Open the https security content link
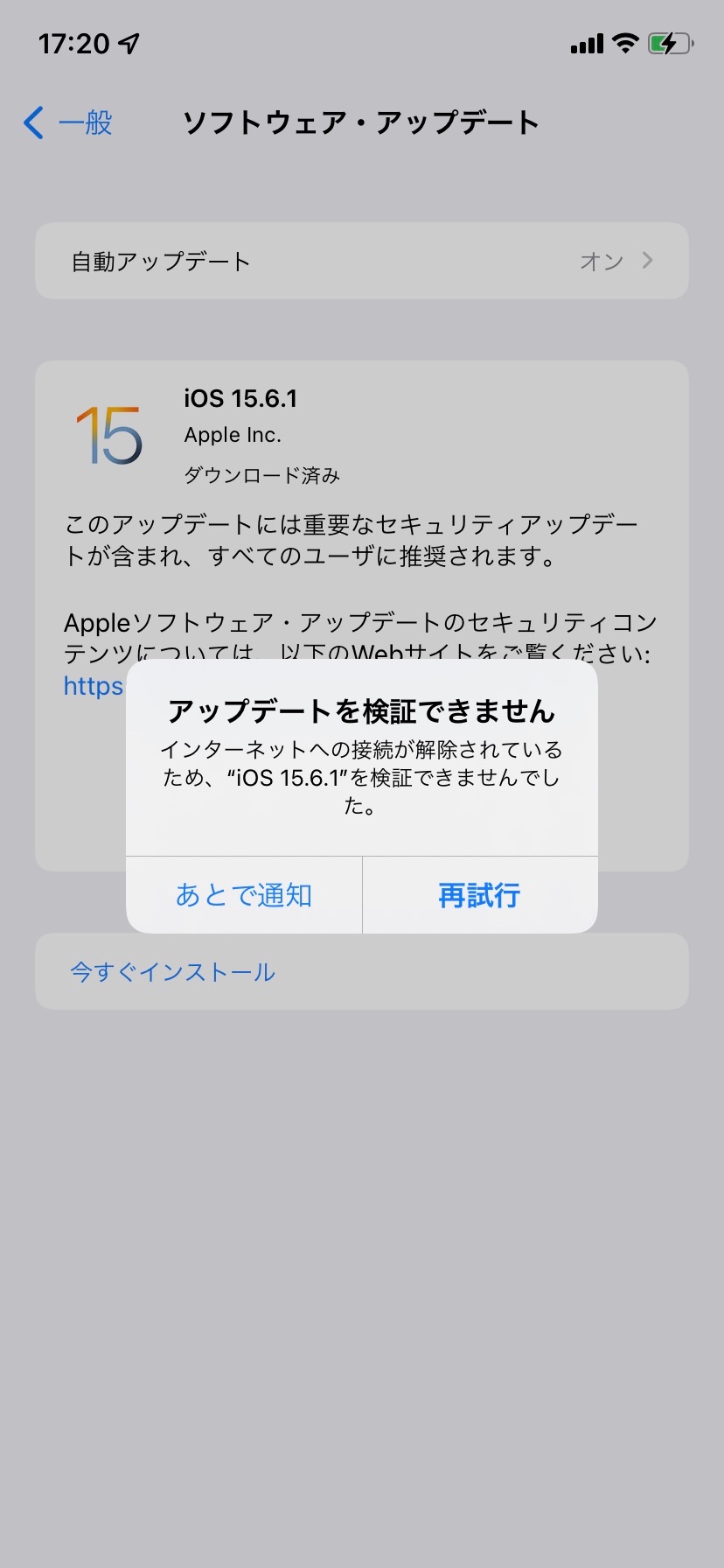 93,686
